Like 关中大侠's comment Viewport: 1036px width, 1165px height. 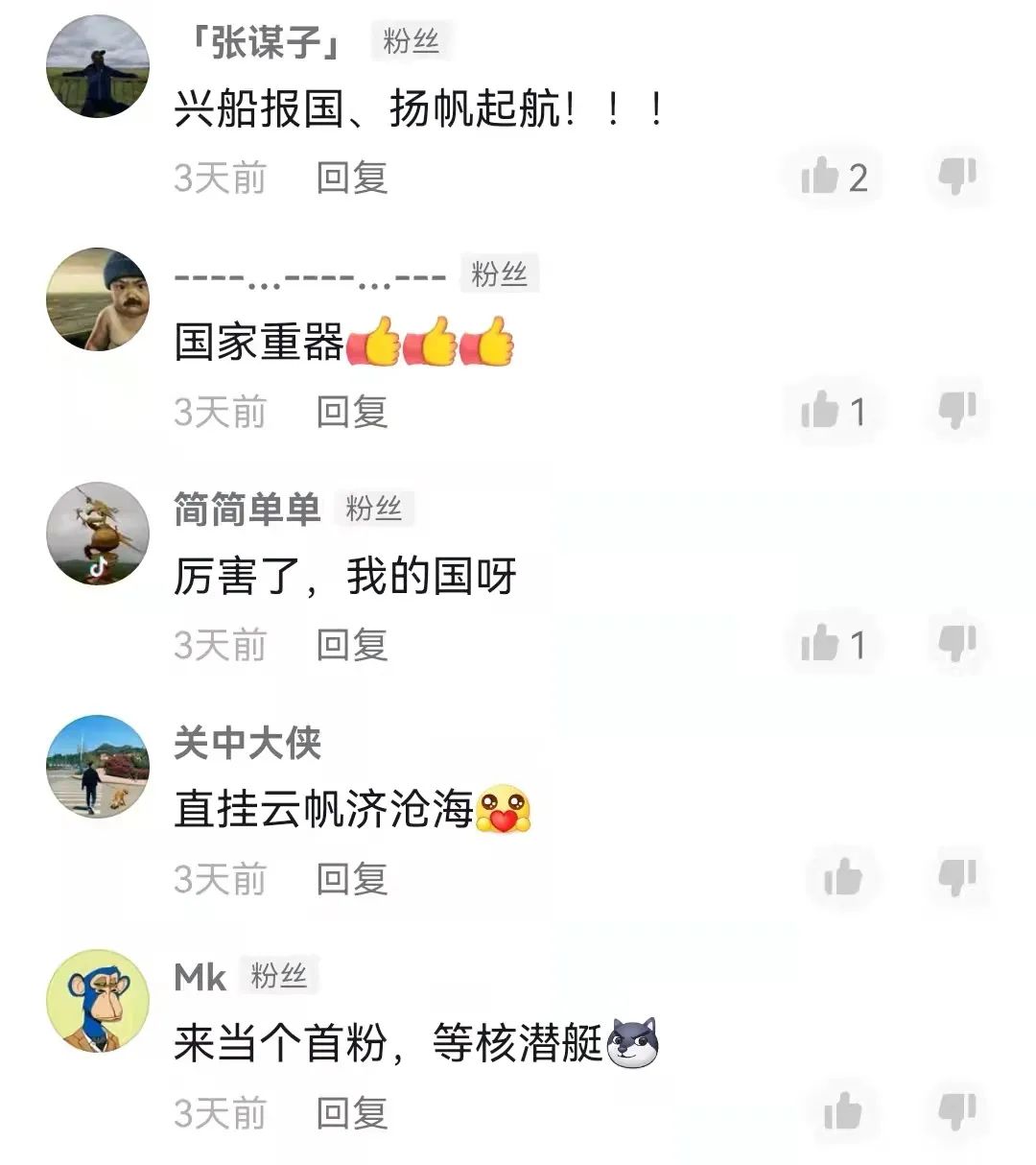click(x=842, y=878)
